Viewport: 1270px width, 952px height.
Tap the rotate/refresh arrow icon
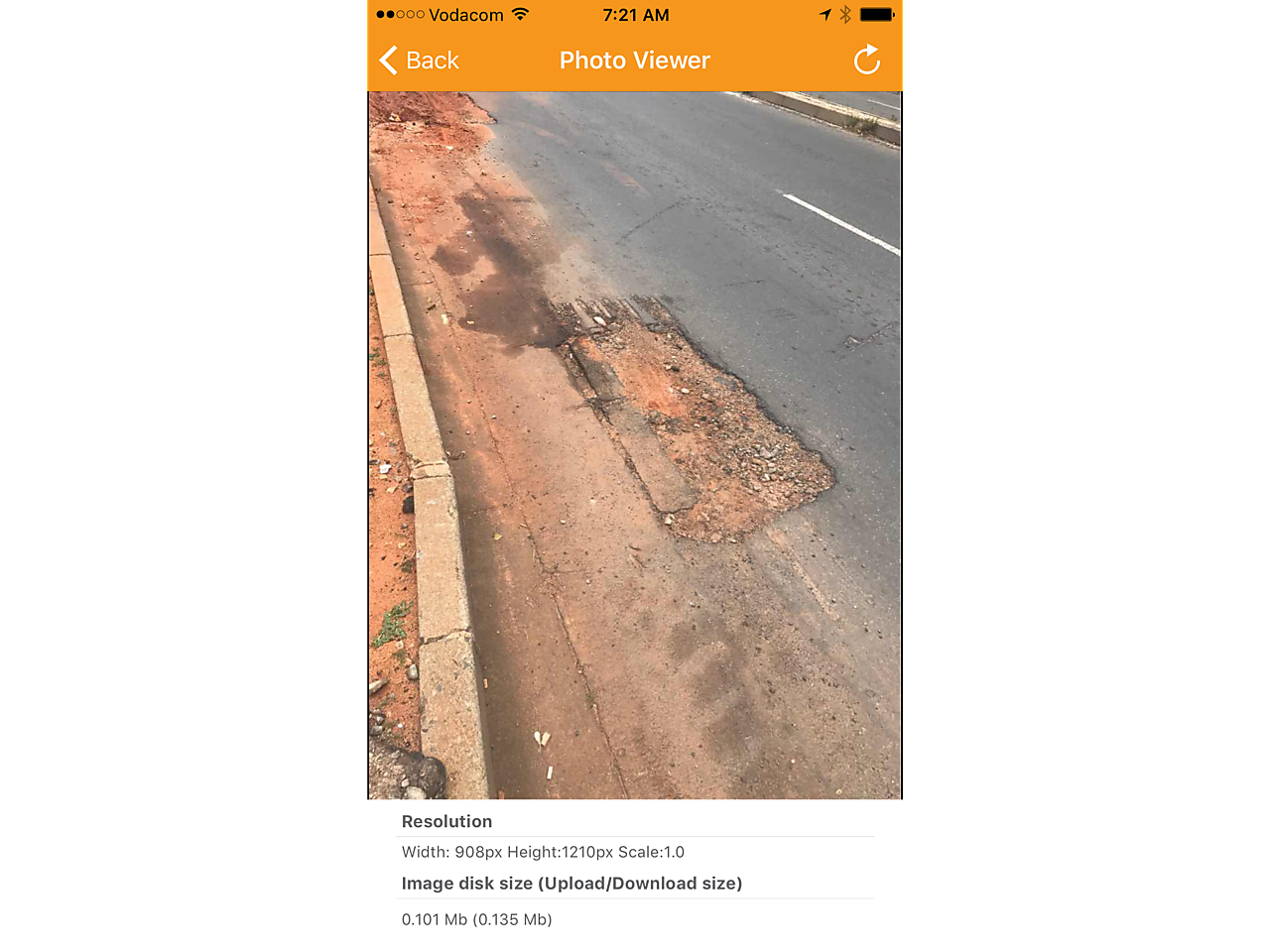[x=866, y=60]
